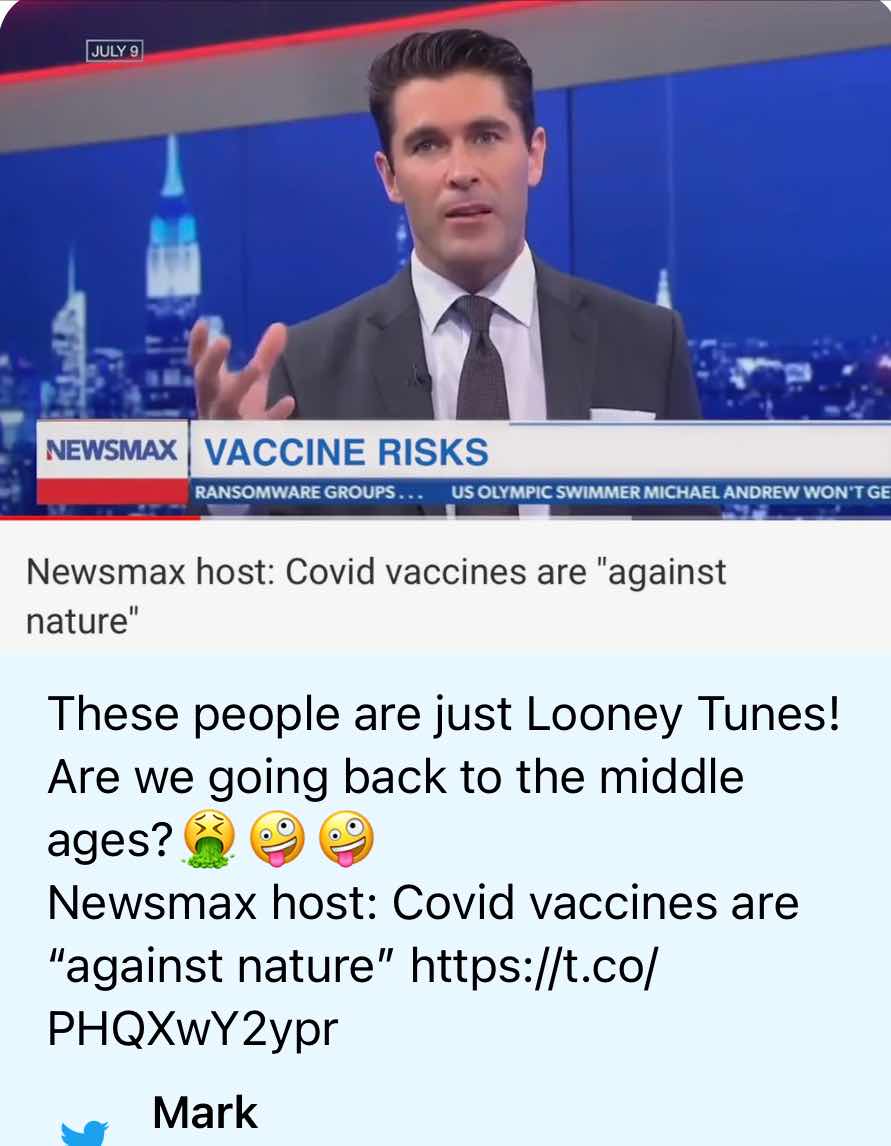Open the 'against nature' article title card

coord(376,595)
